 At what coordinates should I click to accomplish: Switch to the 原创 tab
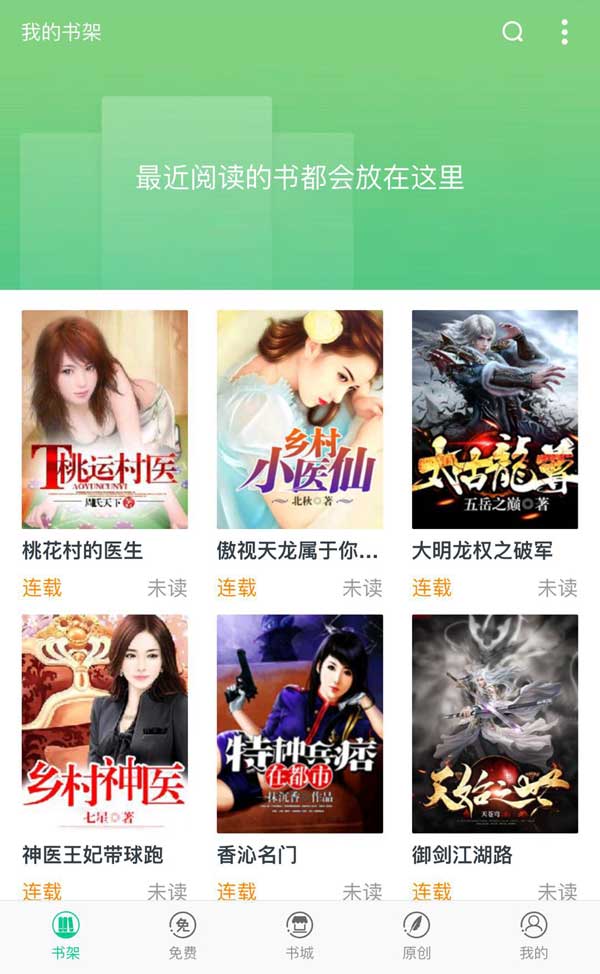point(417,936)
